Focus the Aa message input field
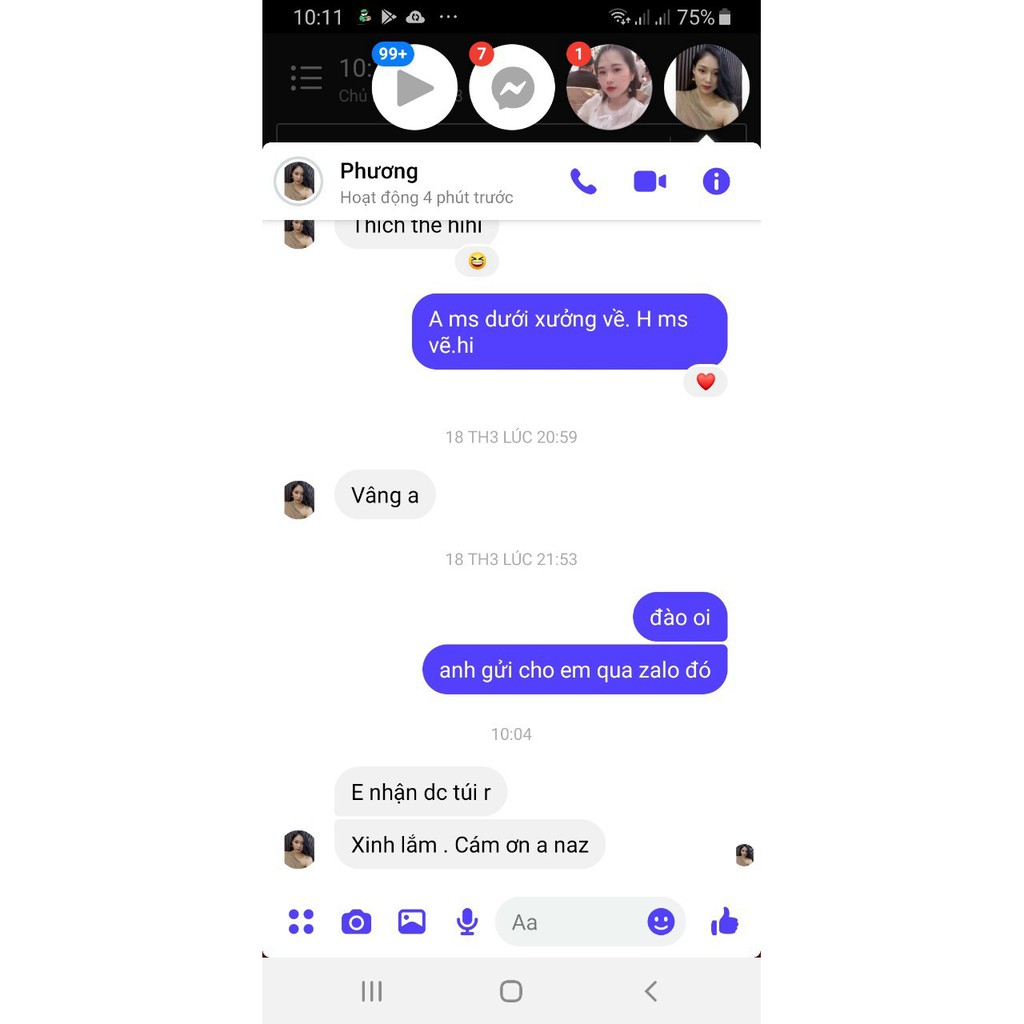Viewport: 1024px width, 1024px height. pos(570,922)
